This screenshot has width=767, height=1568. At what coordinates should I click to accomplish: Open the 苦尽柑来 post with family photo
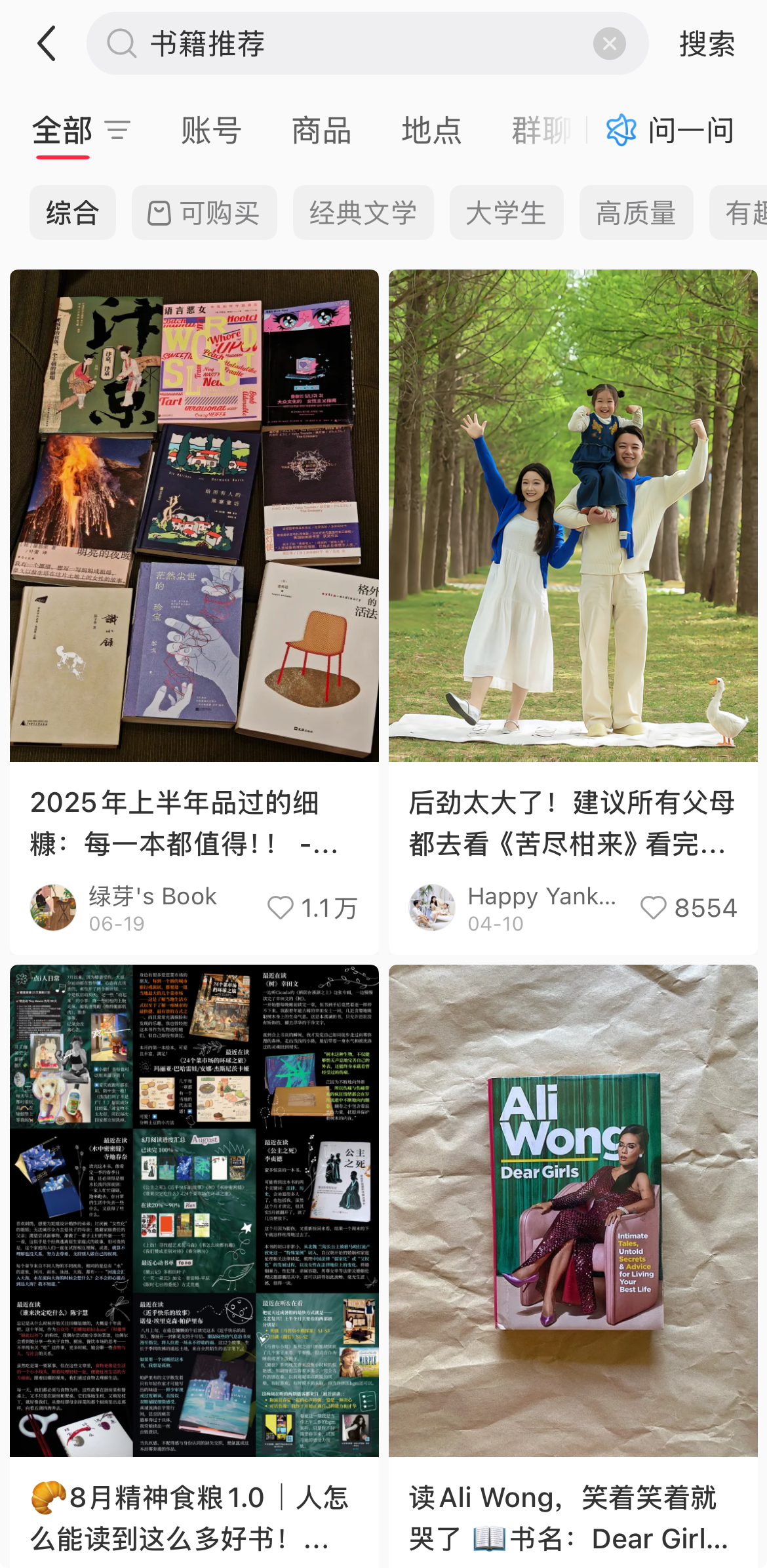(x=573, y=515)
